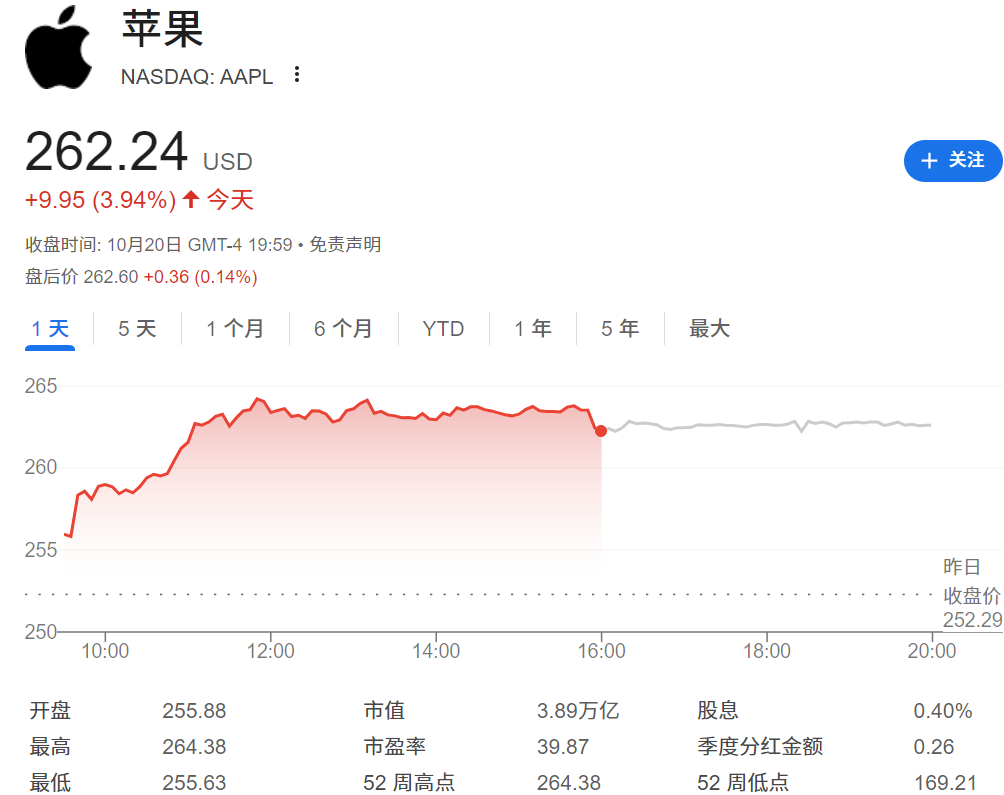This screenshot has height=795, width=1004.
Task: View the 1 年 chart range
Action: (533, 328)
